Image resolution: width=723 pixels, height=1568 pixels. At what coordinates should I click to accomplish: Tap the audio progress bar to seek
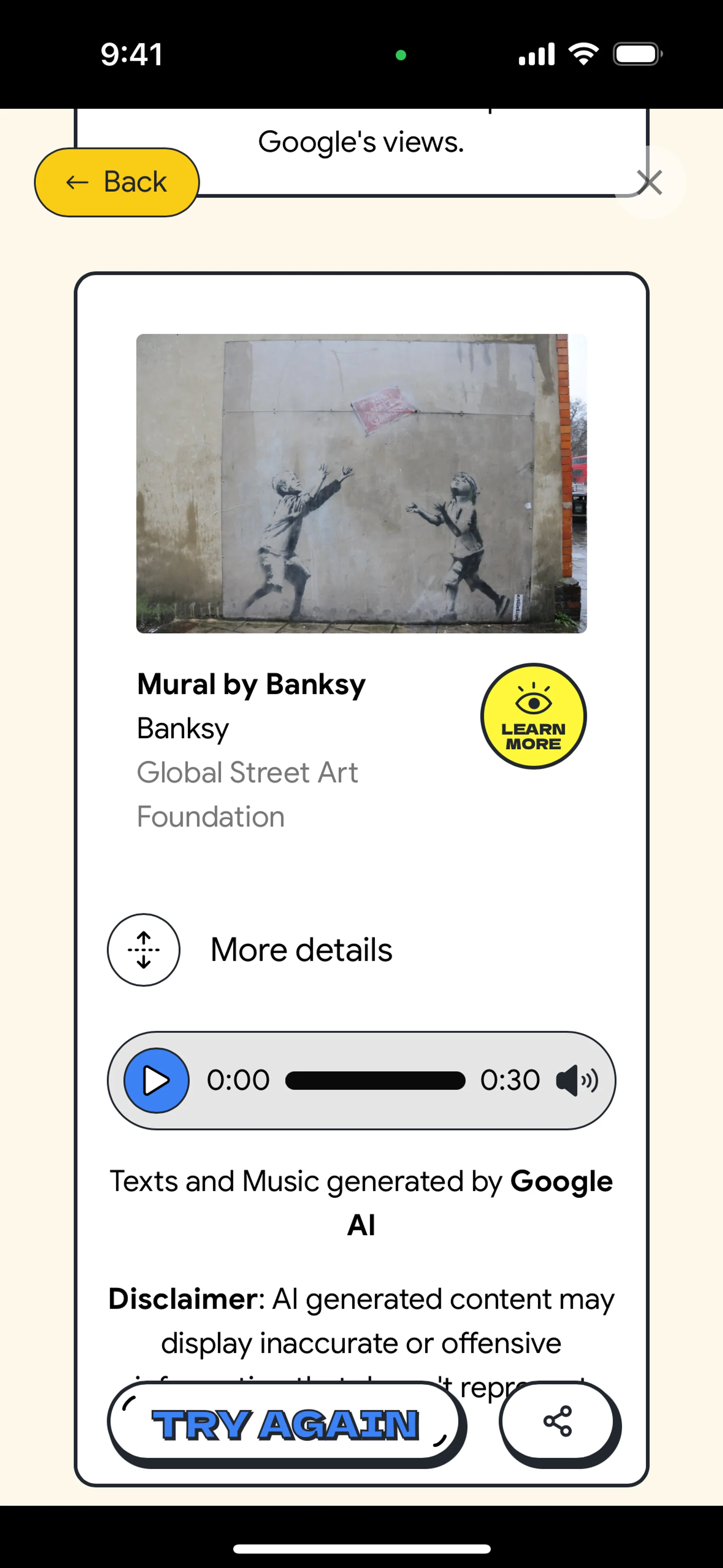(x=375, y=1080)
